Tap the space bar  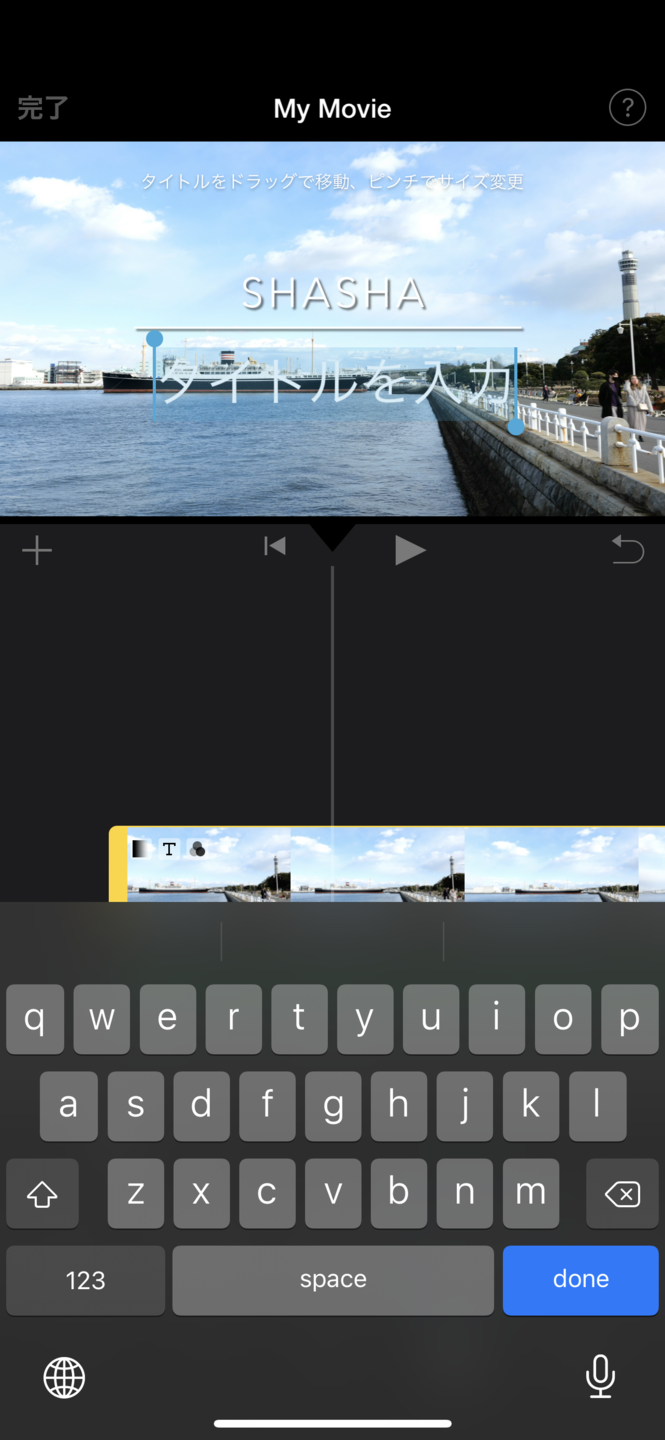[x=333, y=1279]
